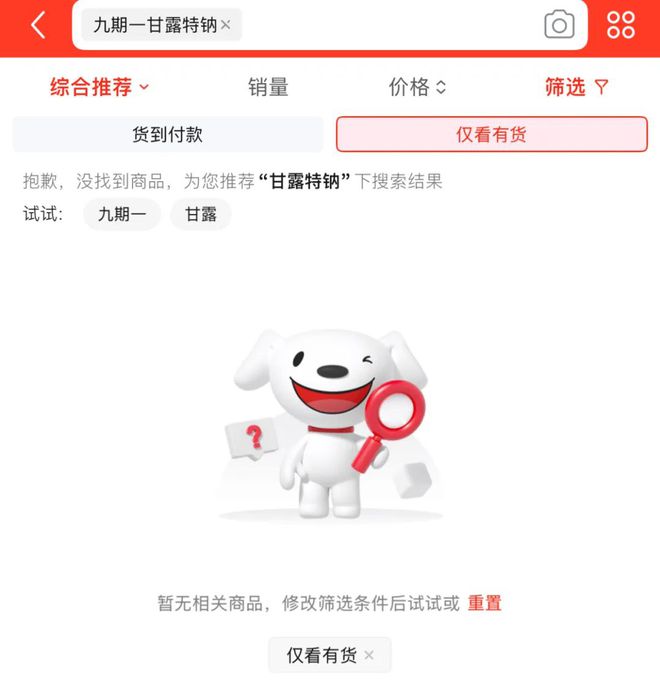Image resolution: width=660 pixels, height=685 pixels.
Task: Remove the 九期一甘露特钠 search term
Action: (x=226, y=25)
